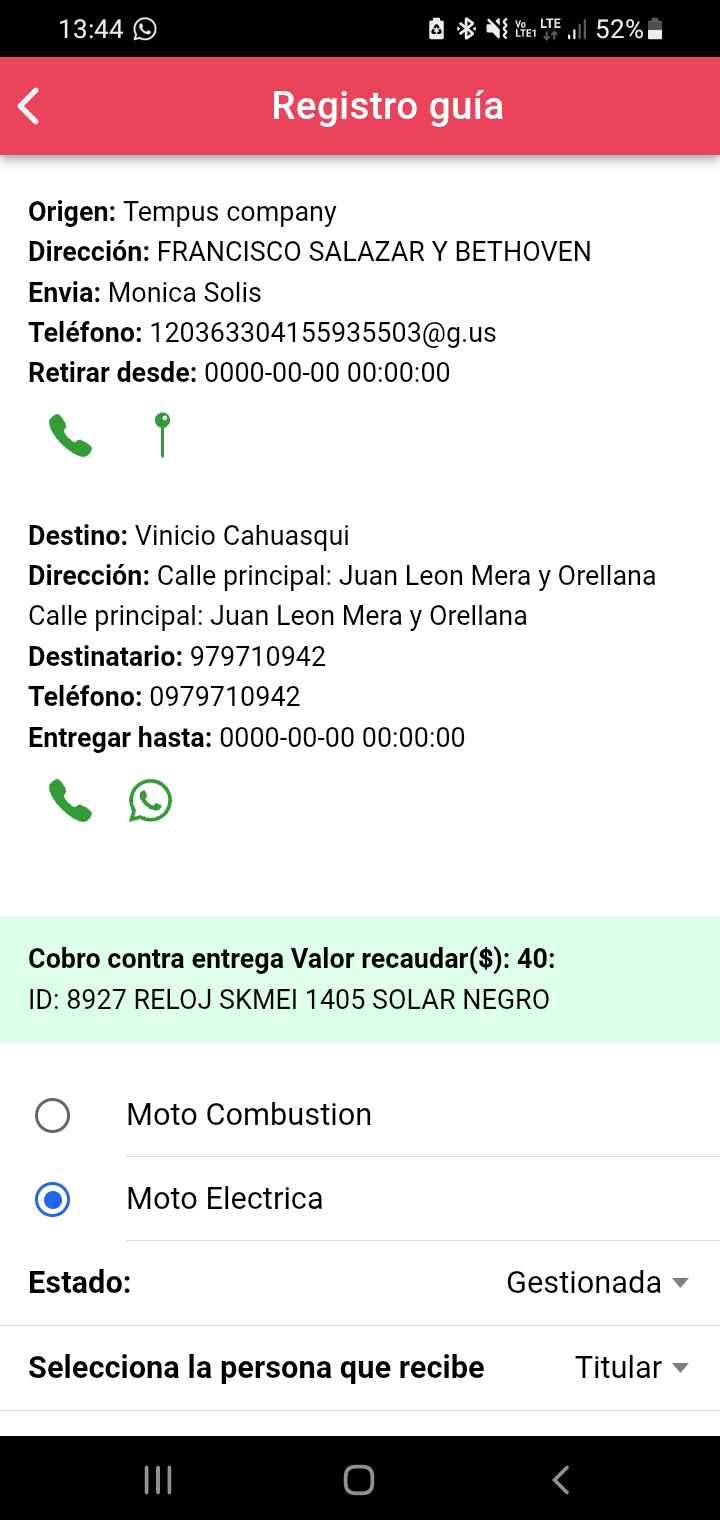Open the recipient person dropdown showing Titular
This screenshot has height=1520, width=720.
tap(631, 1368)
